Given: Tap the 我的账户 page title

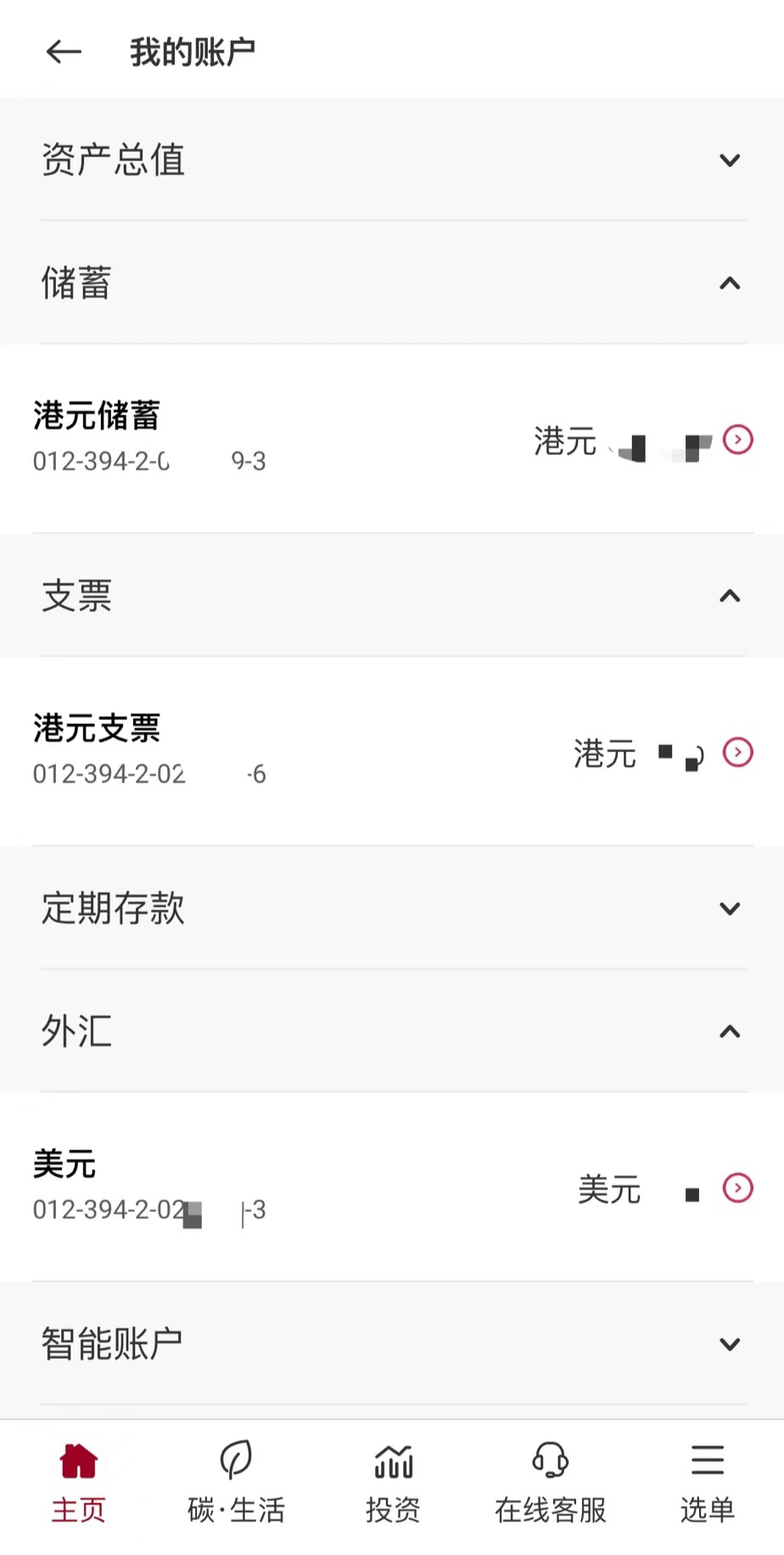Looking at the screenshot, I should [x=191, y=52].
